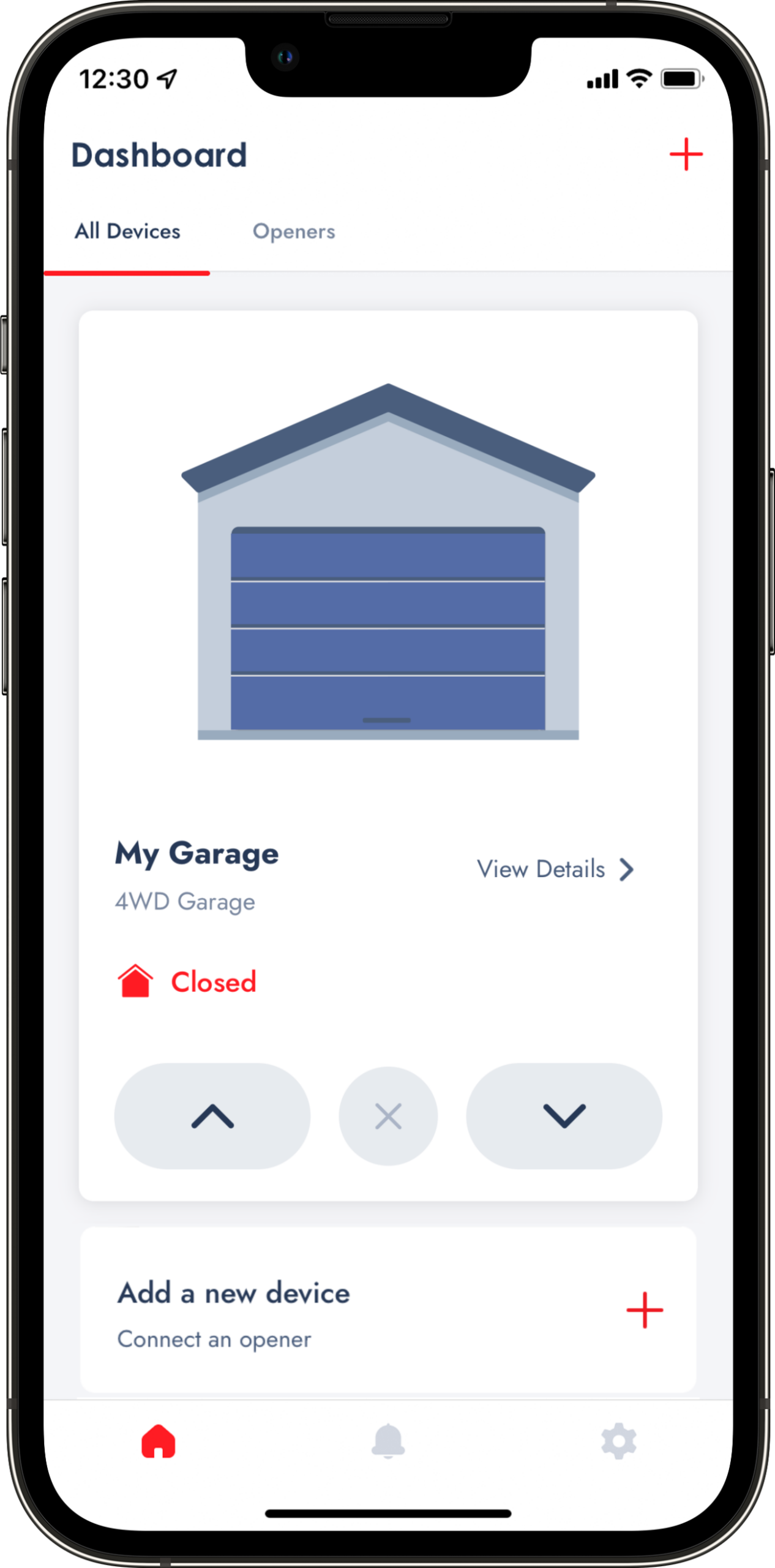Tap the plus icon beside Dashboard title
The image size is (775, 1568).
pos(686,154)
